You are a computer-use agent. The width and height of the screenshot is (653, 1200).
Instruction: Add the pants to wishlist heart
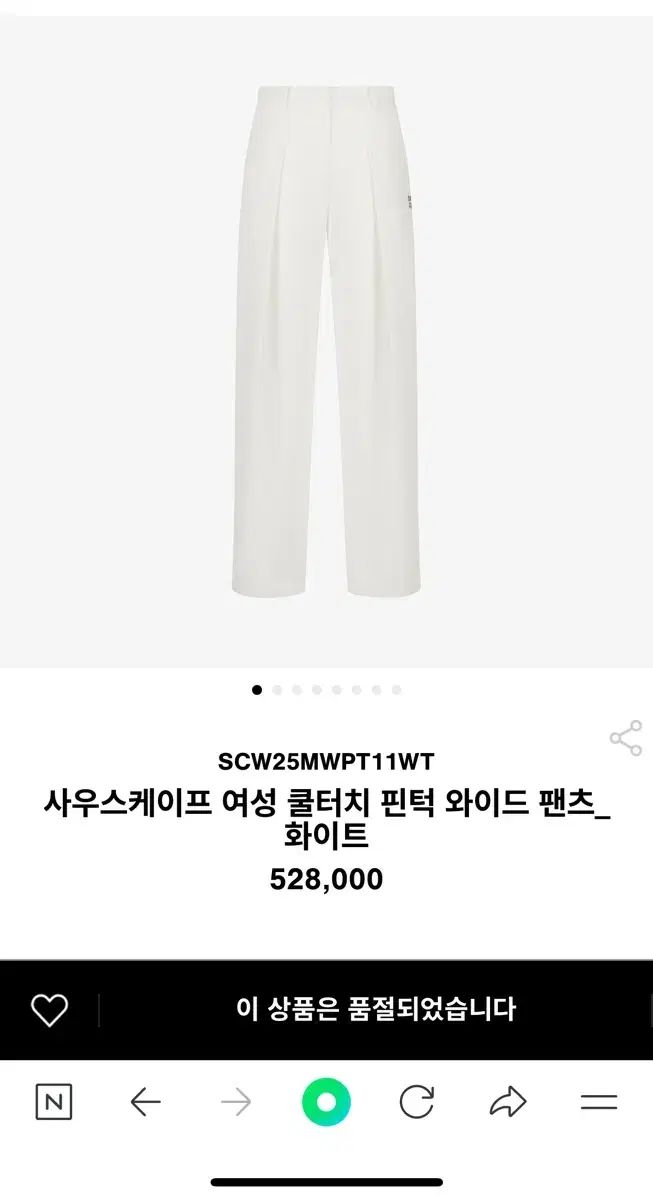(x=49, y=1010)
